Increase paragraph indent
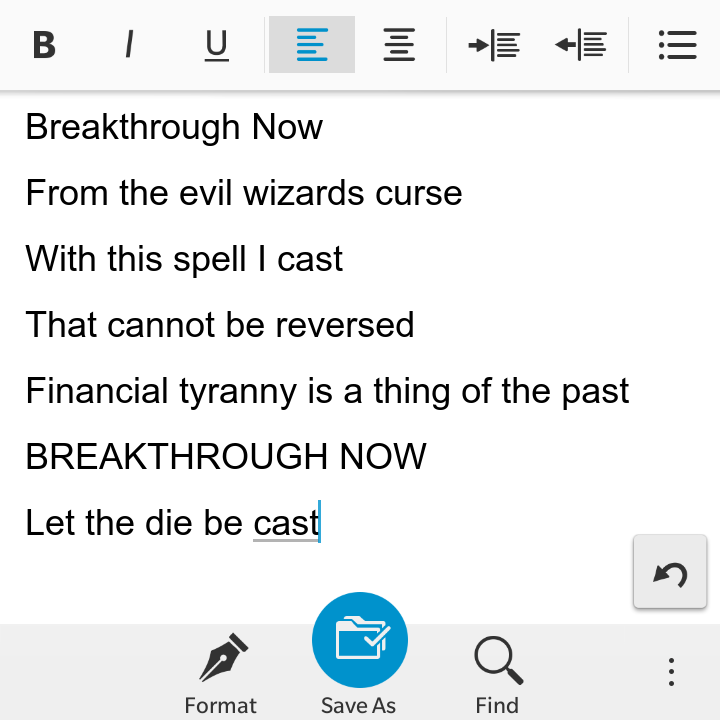The height and width of the screenshot is (720, 720). [x=494, y=45]
